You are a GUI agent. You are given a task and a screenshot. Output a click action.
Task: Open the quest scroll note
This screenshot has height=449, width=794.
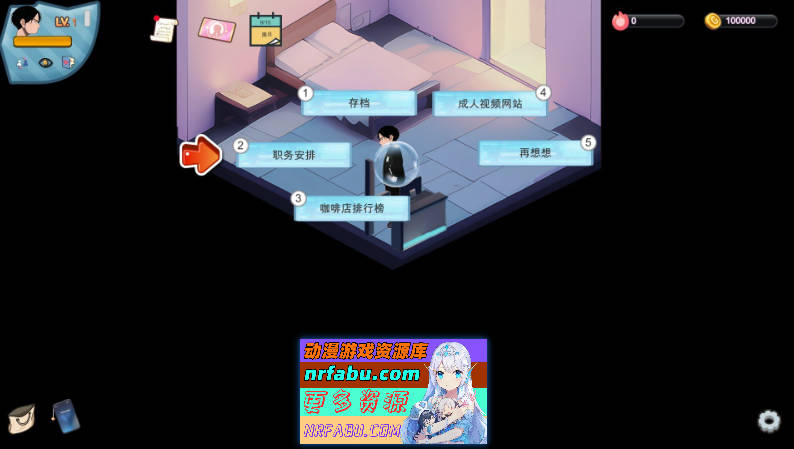coord(163,29)
